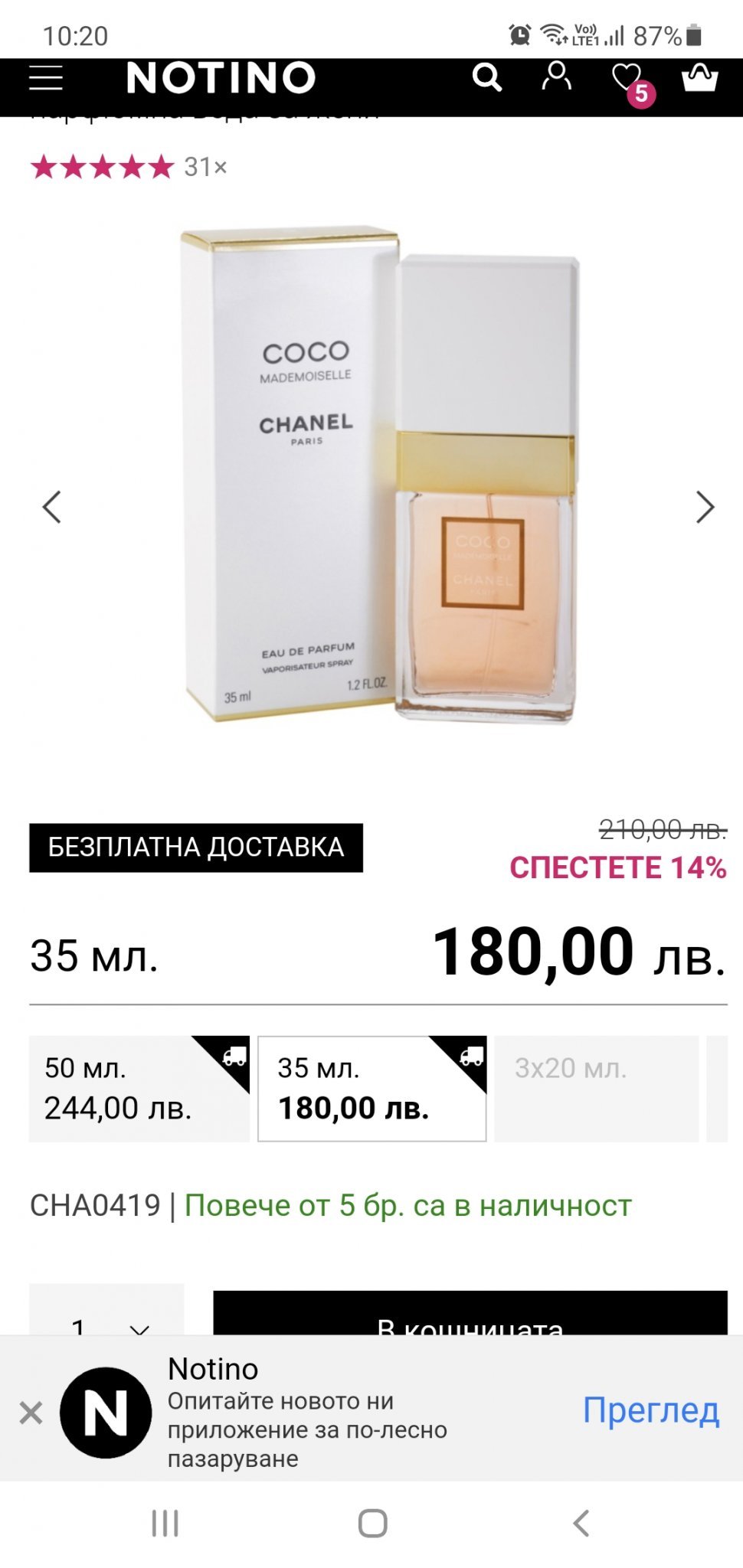Open the shopping basket
The image size is (743, 1568).
[699, 77]
